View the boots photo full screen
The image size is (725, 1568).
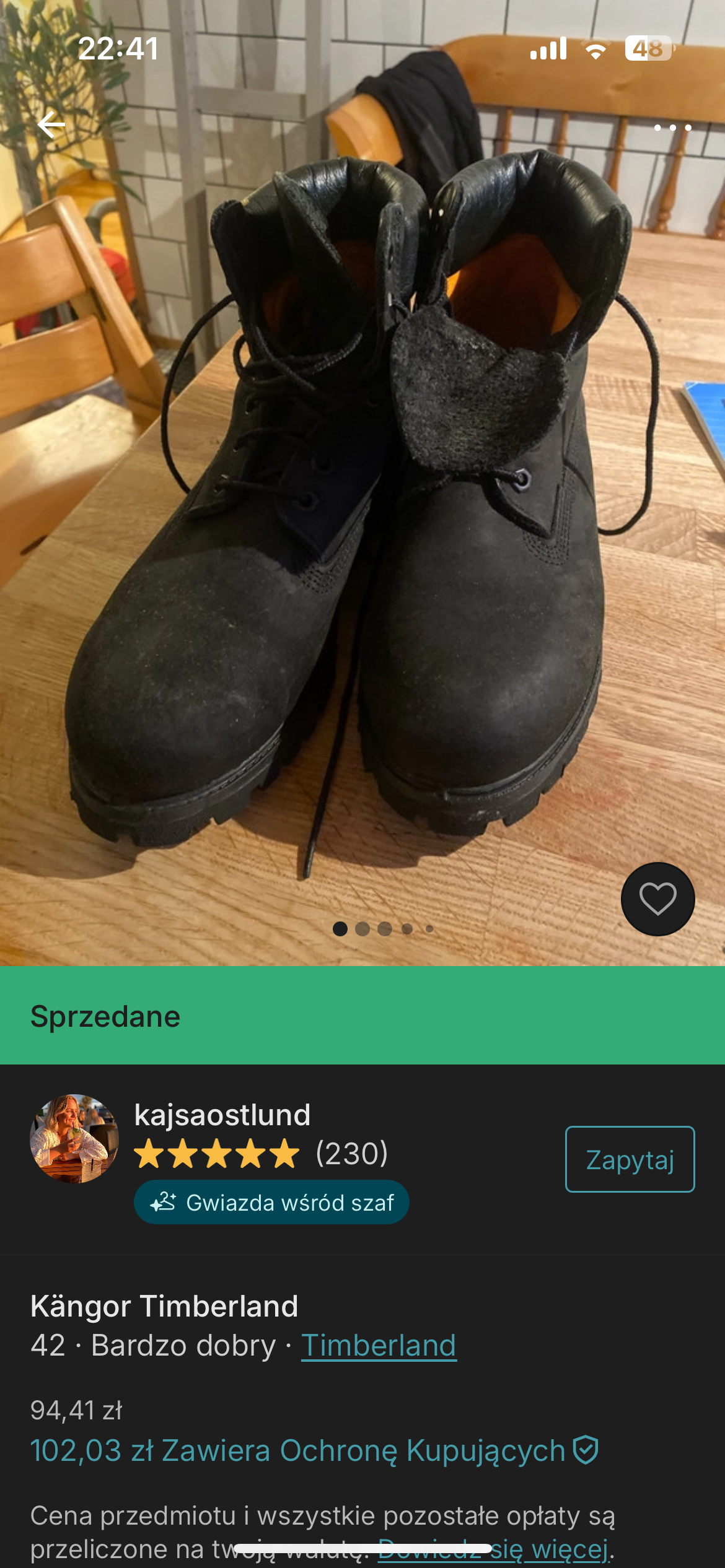(x=362, y=495)
